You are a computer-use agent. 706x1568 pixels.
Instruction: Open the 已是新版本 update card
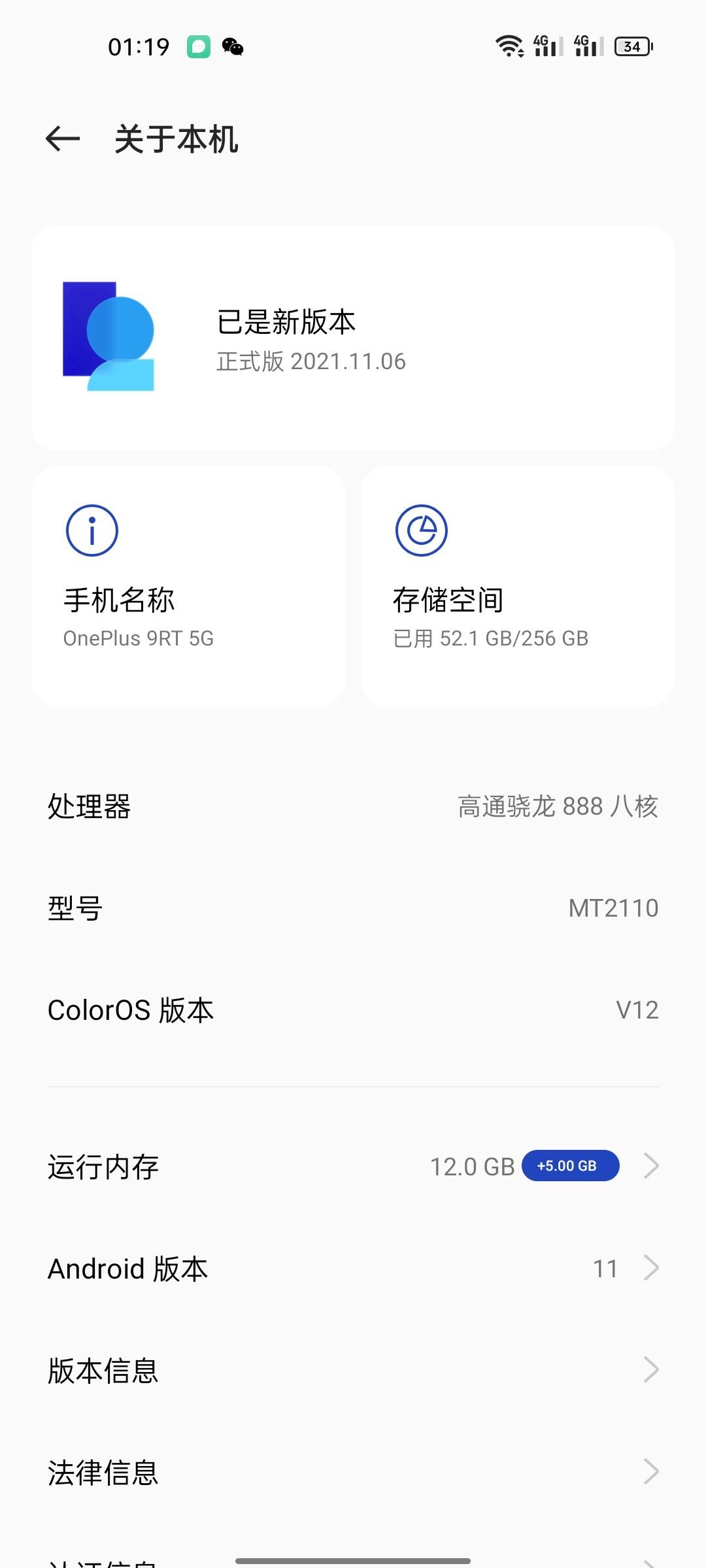tap(353, 338)
